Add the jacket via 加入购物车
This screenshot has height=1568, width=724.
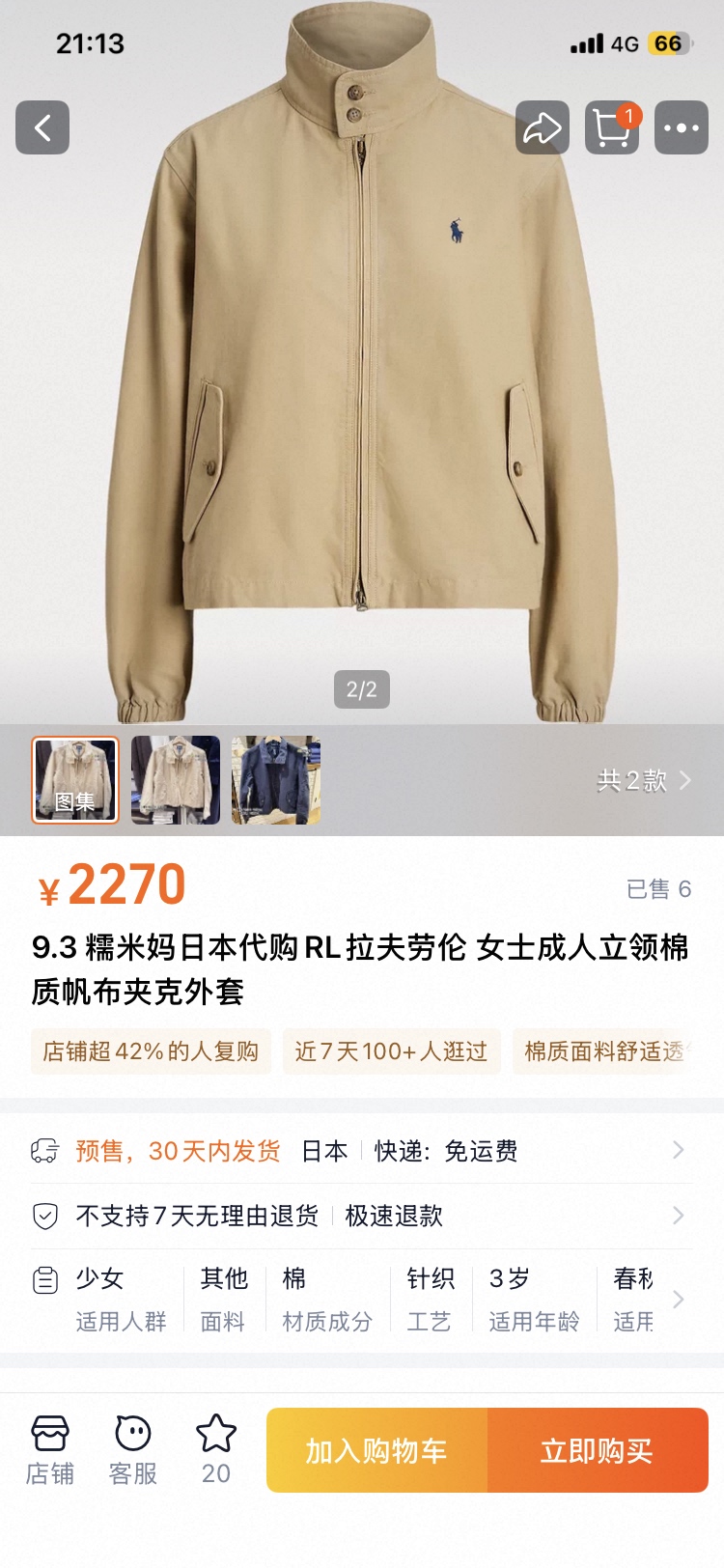377,1450
